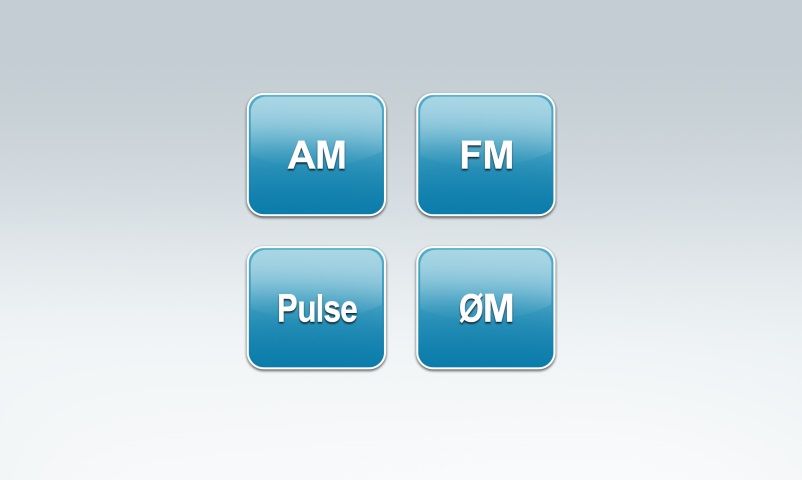Select the AM modulation button

(x=316, y=155)
